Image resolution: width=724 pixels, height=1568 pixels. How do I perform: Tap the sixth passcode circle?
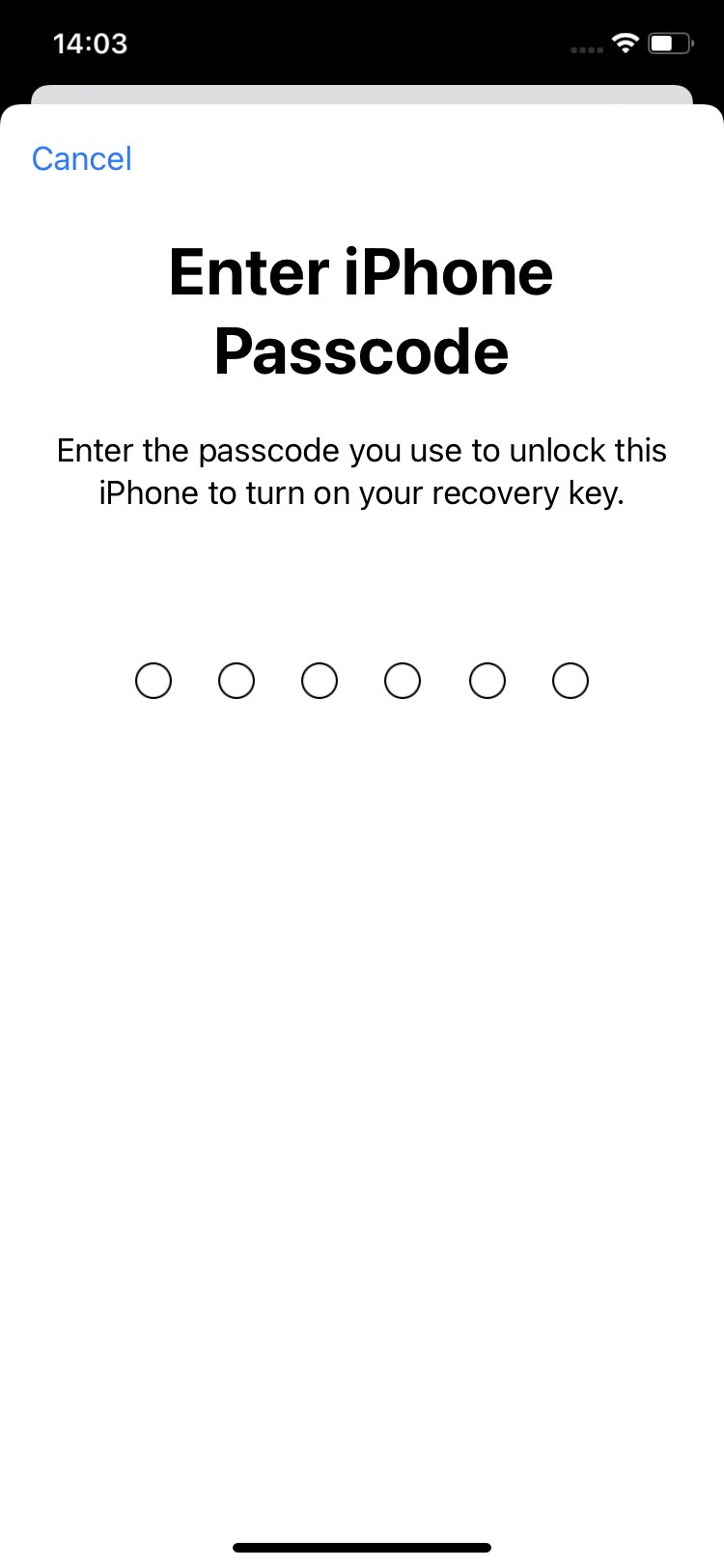click(570, 681)
